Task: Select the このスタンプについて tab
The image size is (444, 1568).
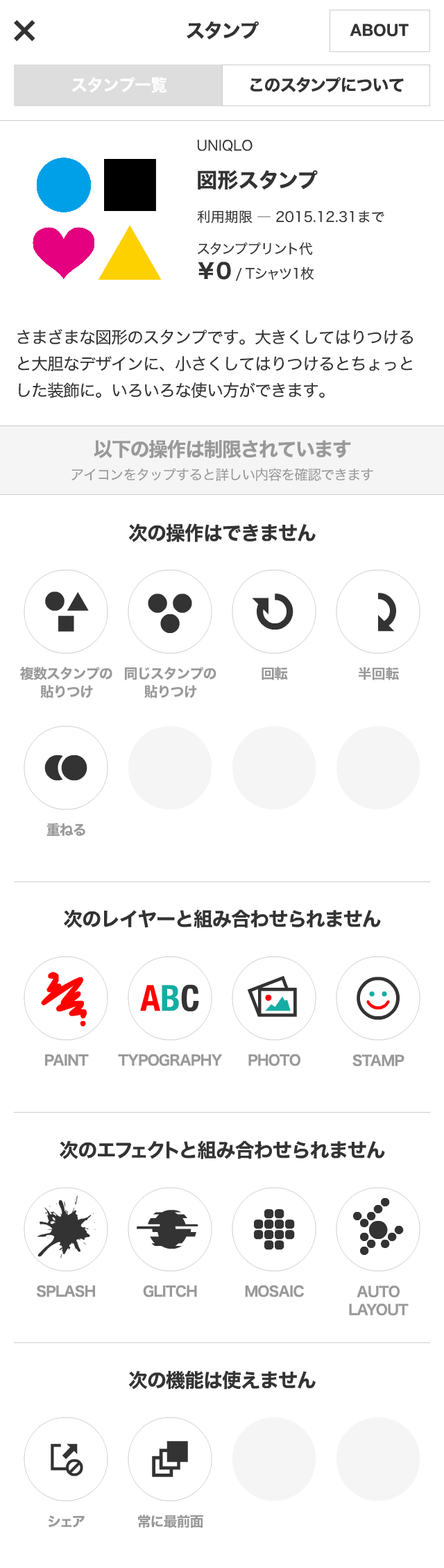Action: [x=326, y=85]
